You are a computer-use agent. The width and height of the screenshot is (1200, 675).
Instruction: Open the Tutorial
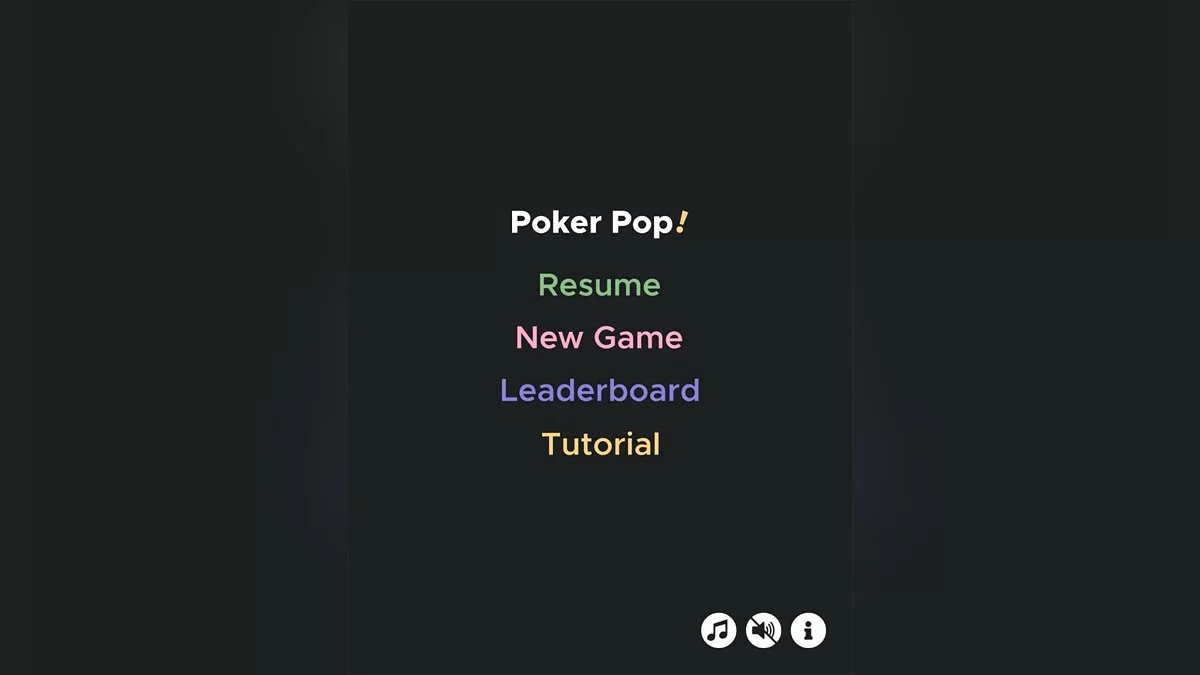[x=600, y=444]
